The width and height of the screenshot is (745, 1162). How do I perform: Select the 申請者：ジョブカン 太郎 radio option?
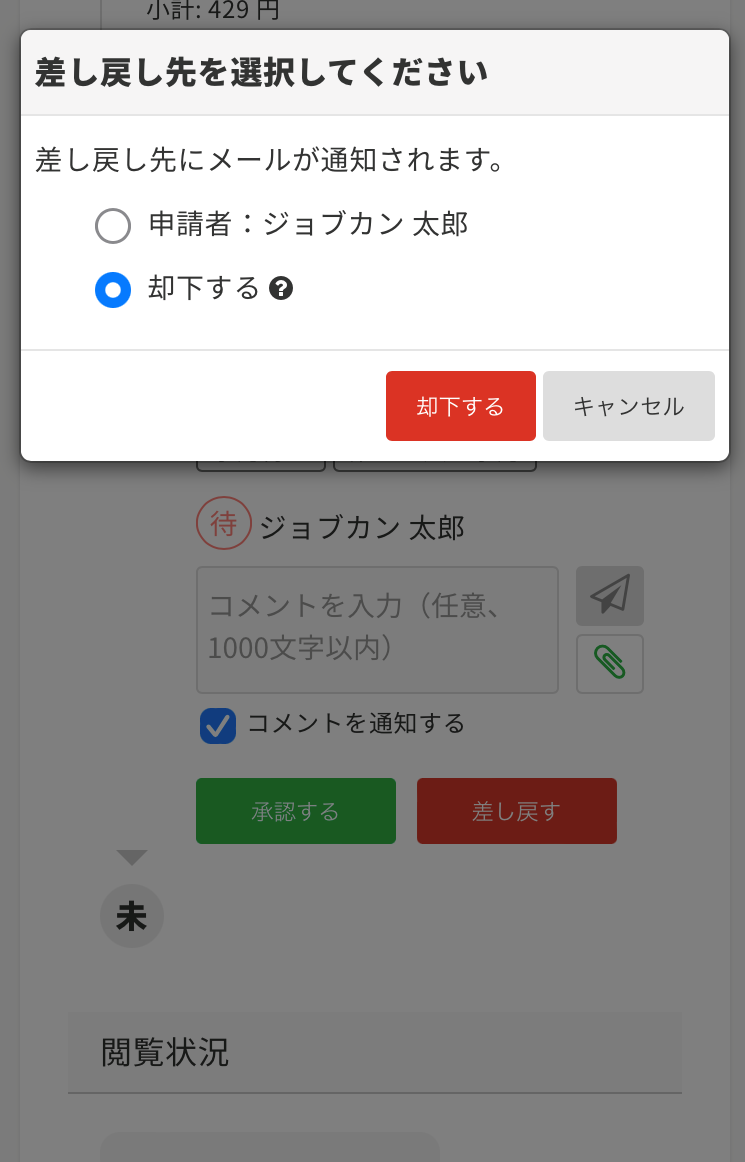tap(113, 226)
